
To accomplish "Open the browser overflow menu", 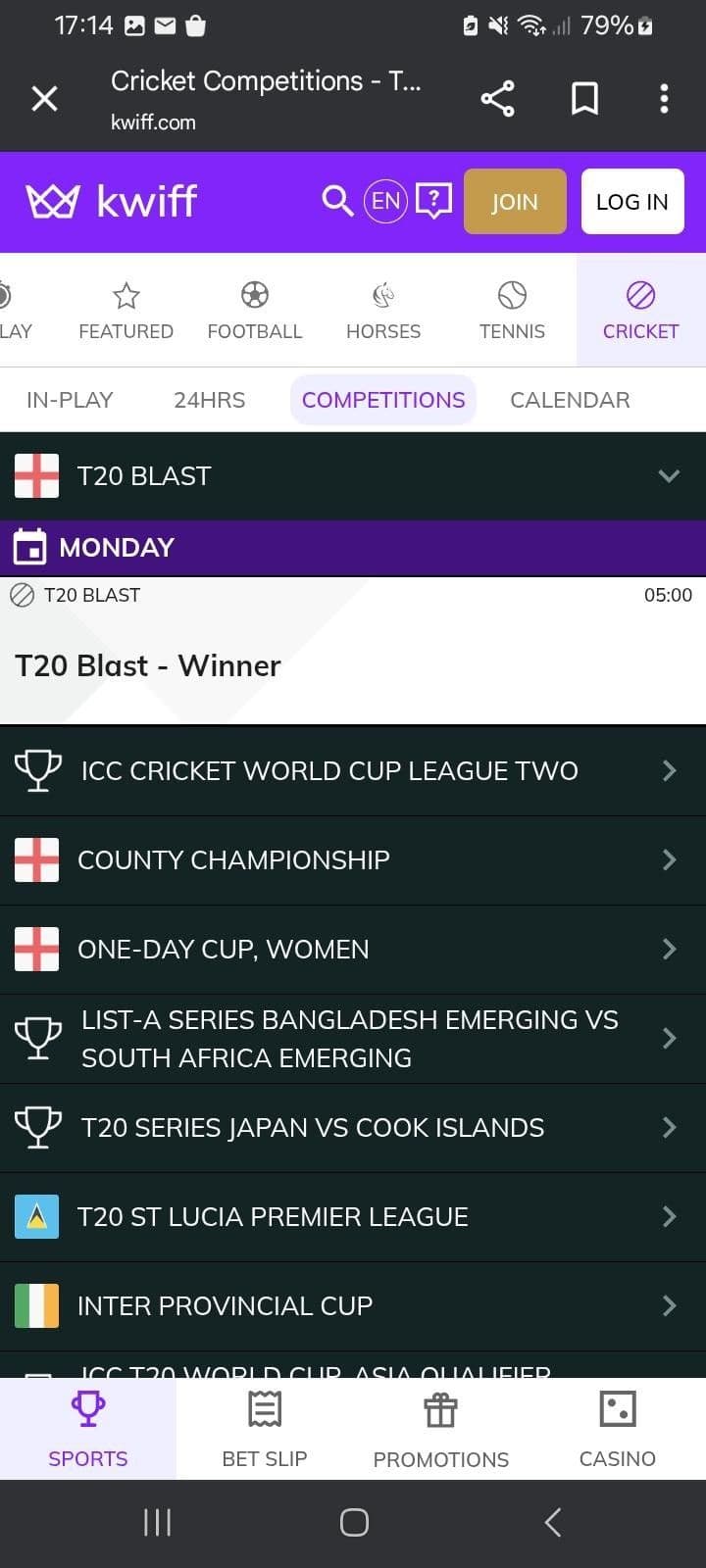I will coord(664,98).
